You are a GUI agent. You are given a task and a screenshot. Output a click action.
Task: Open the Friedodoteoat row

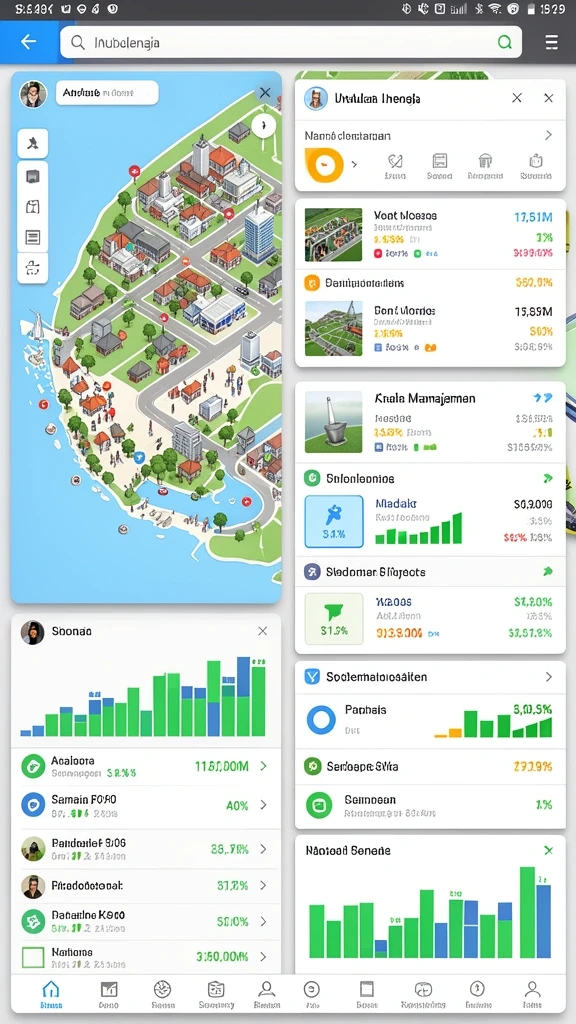(x=146, y=886)
